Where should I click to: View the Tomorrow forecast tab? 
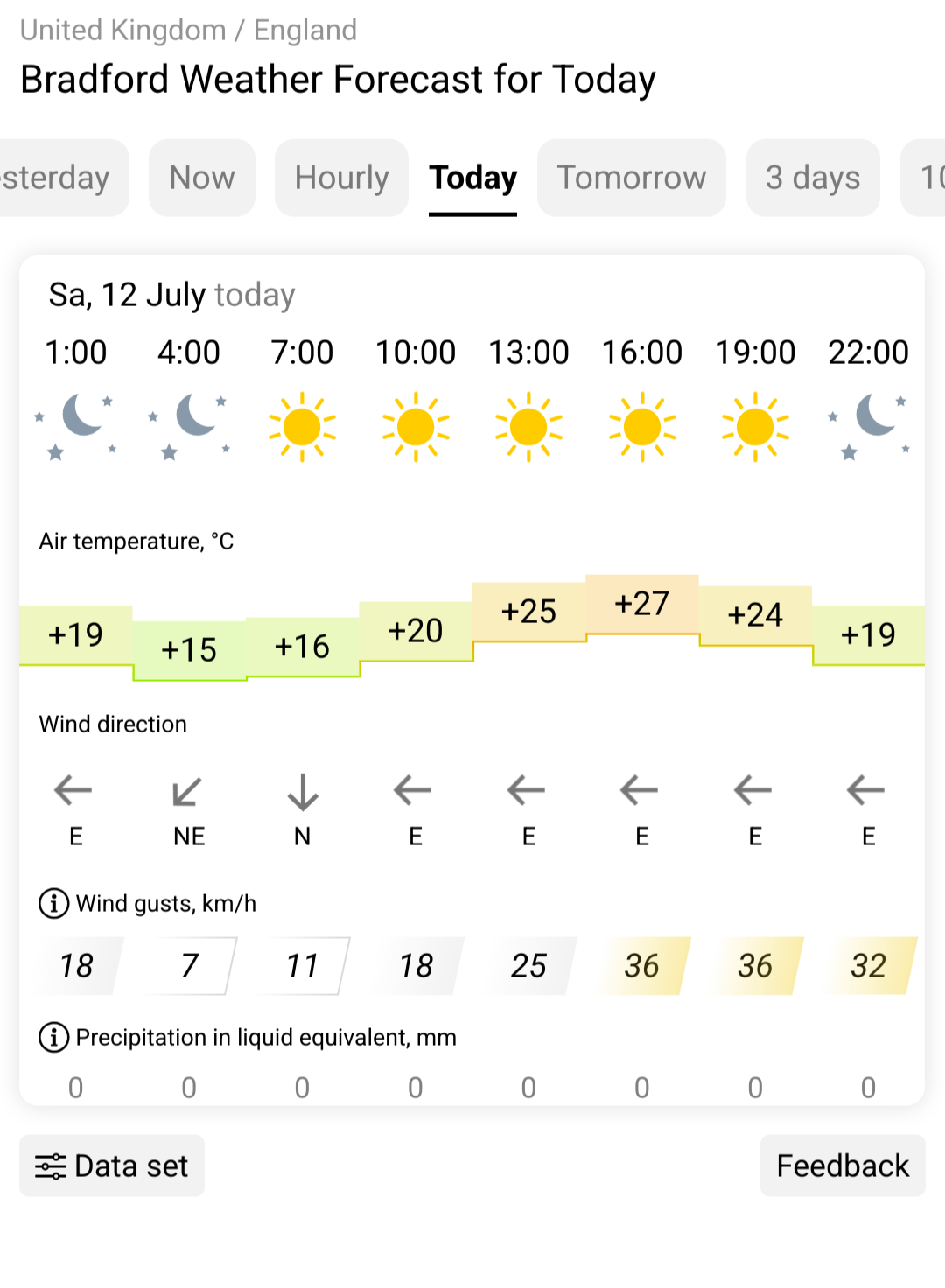(631, 178)
